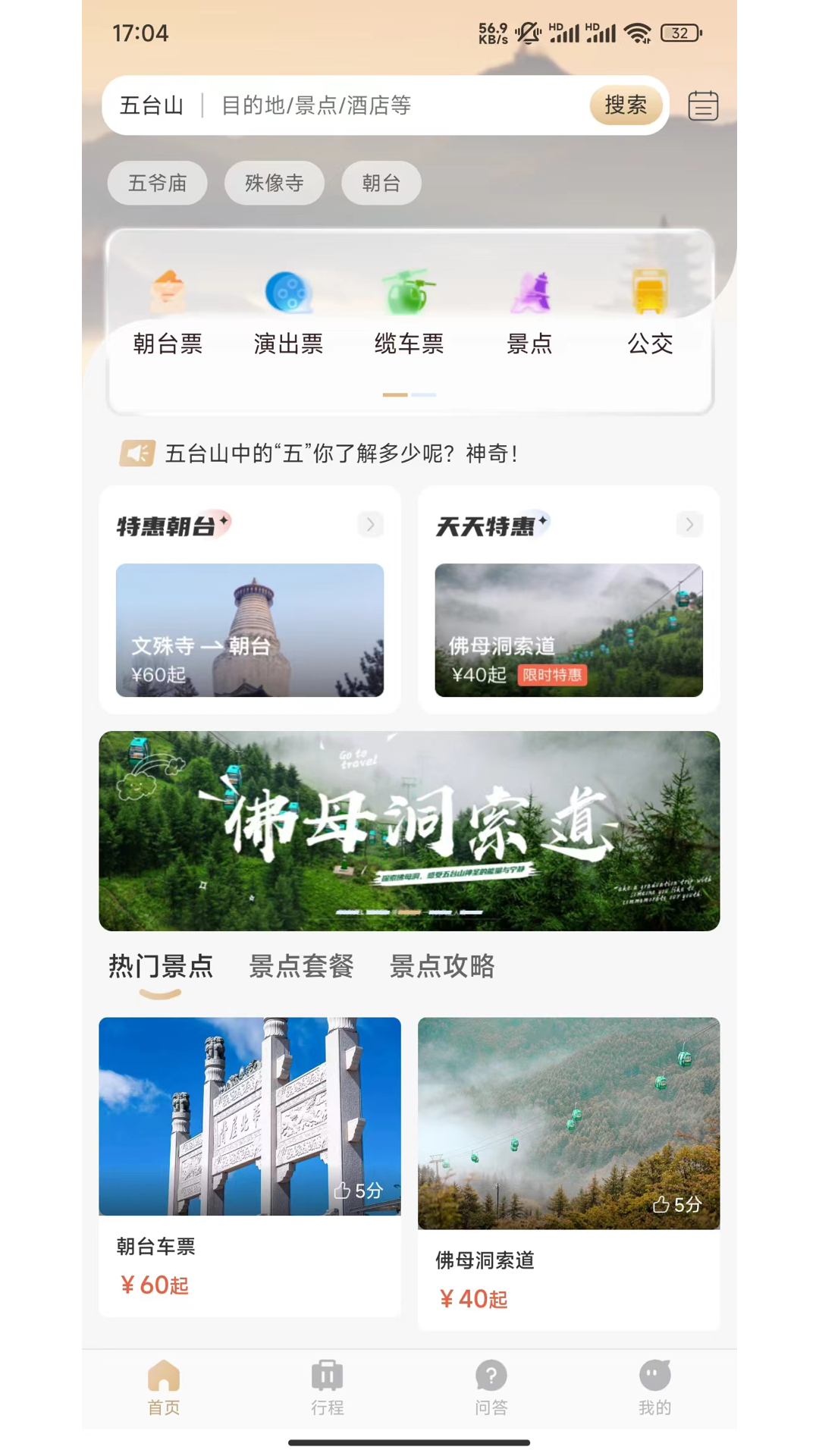The height and width of the screenshot is (1456, 819).
Task: Click the calendar icon beside search bar
Action: (x=702, y=105)
